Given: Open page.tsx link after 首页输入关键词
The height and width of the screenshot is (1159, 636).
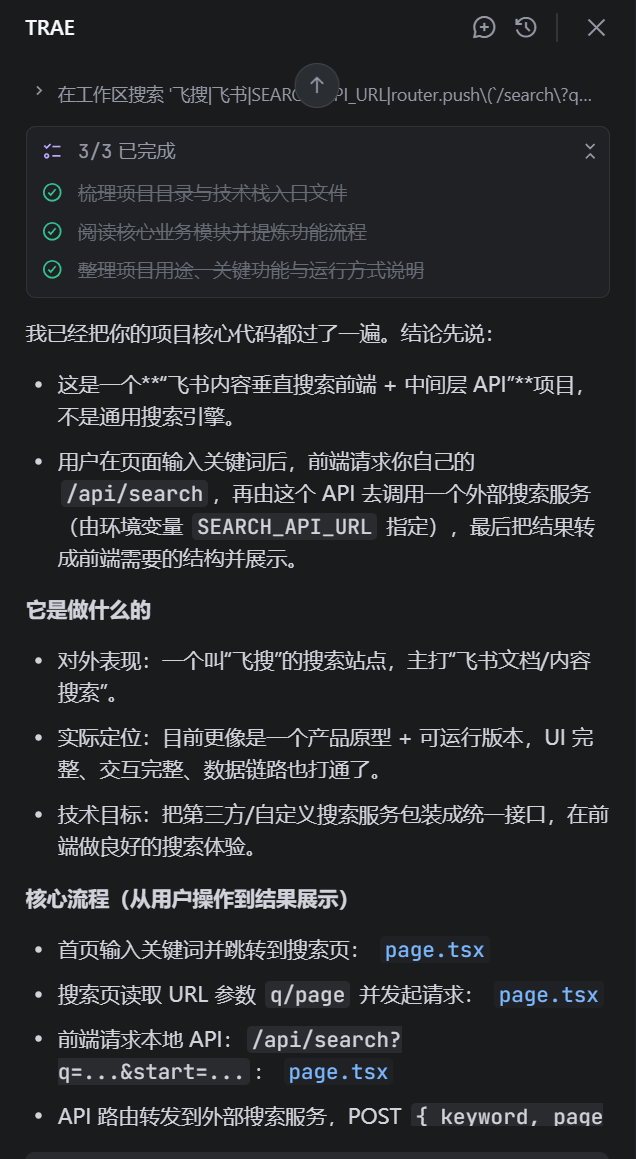Looking at the screenshot, I should [x=434, y=950].
